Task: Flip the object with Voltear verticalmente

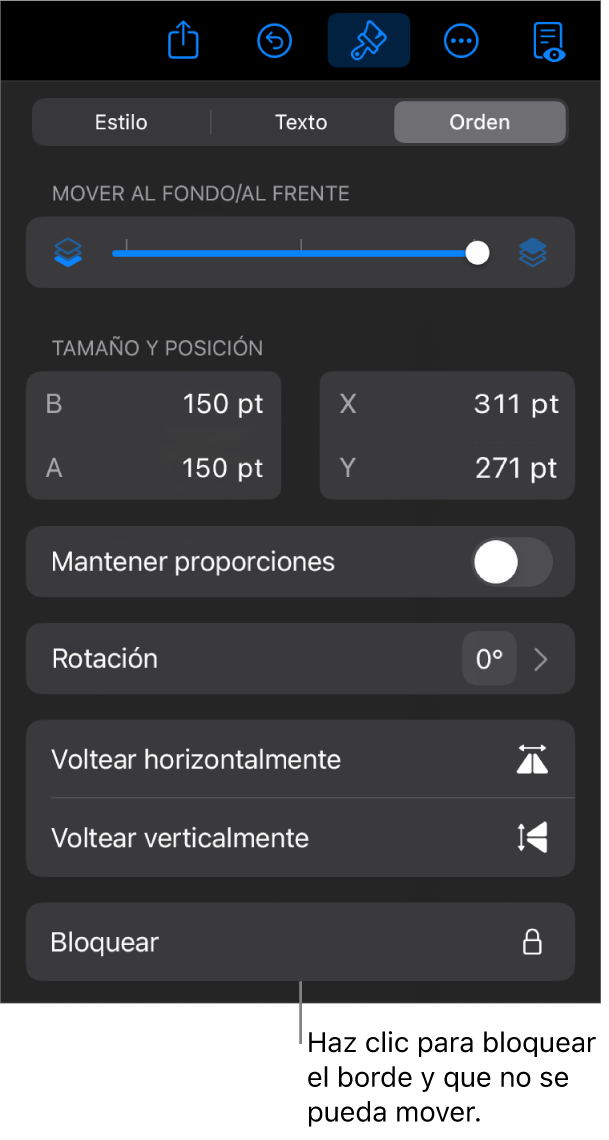Action: click(x=300, y=838)
